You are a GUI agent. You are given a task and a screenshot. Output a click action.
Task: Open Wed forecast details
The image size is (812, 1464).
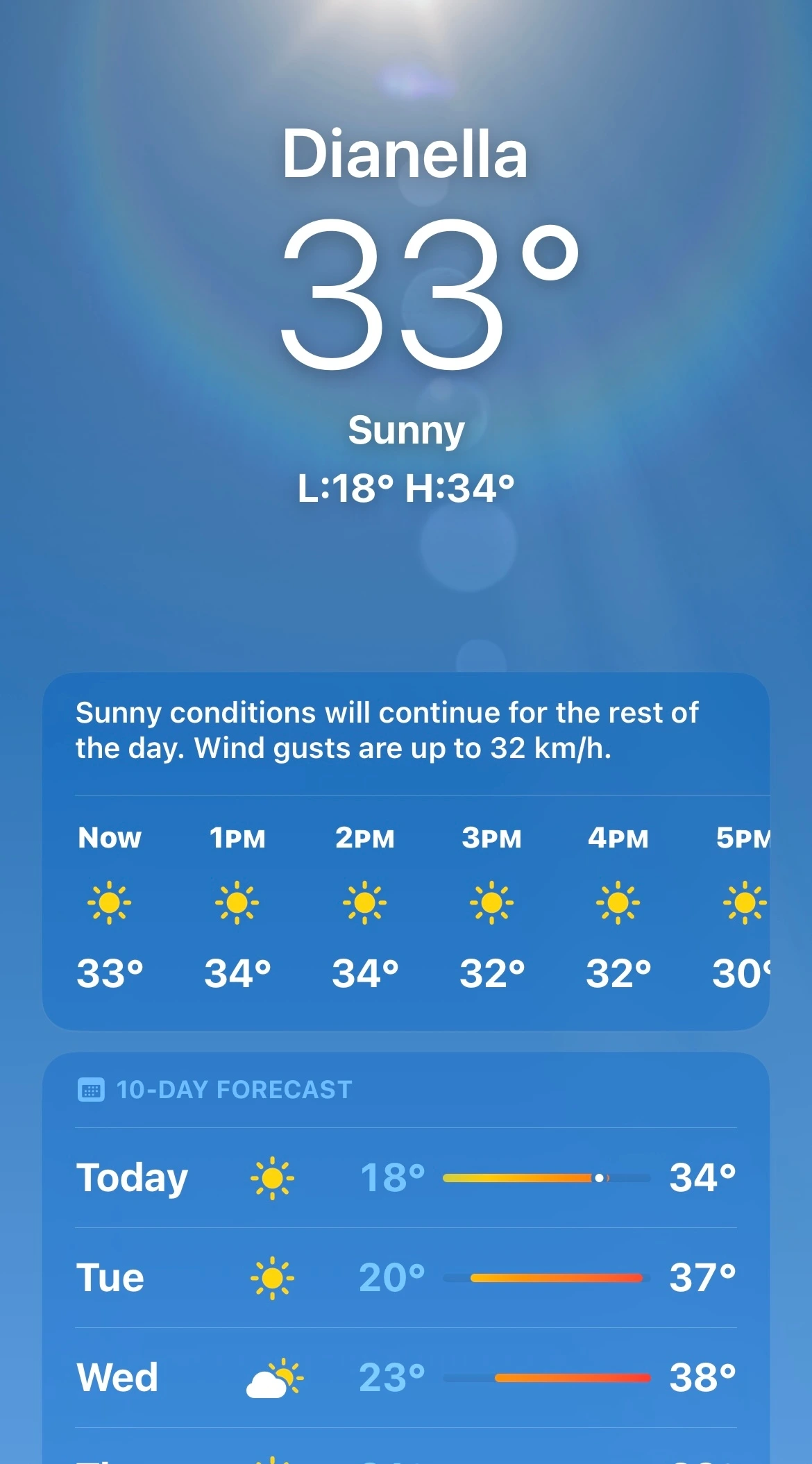(406, 1378)
